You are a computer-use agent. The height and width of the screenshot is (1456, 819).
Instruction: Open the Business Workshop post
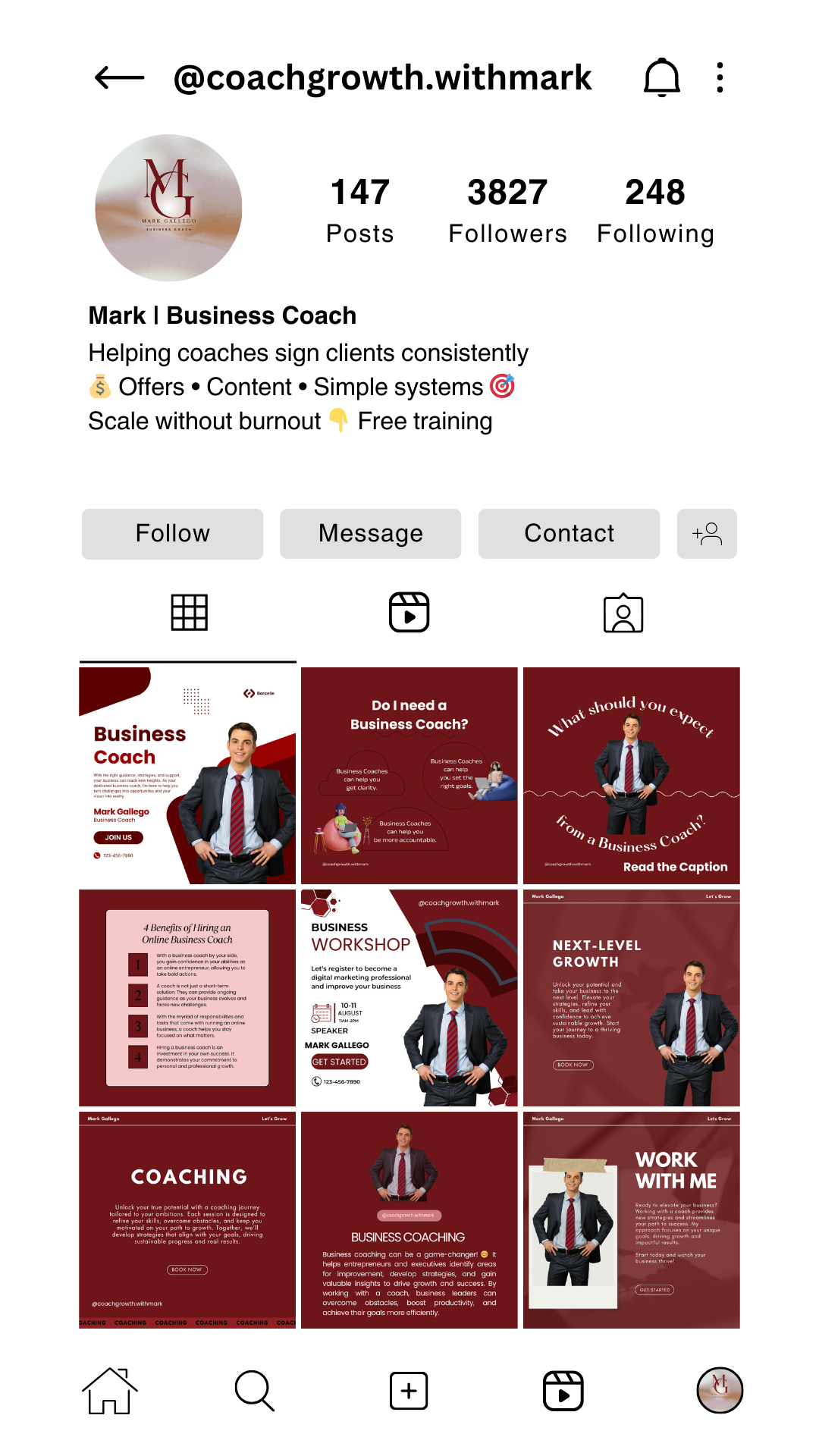pyautogui.click(x=409, y=997)
